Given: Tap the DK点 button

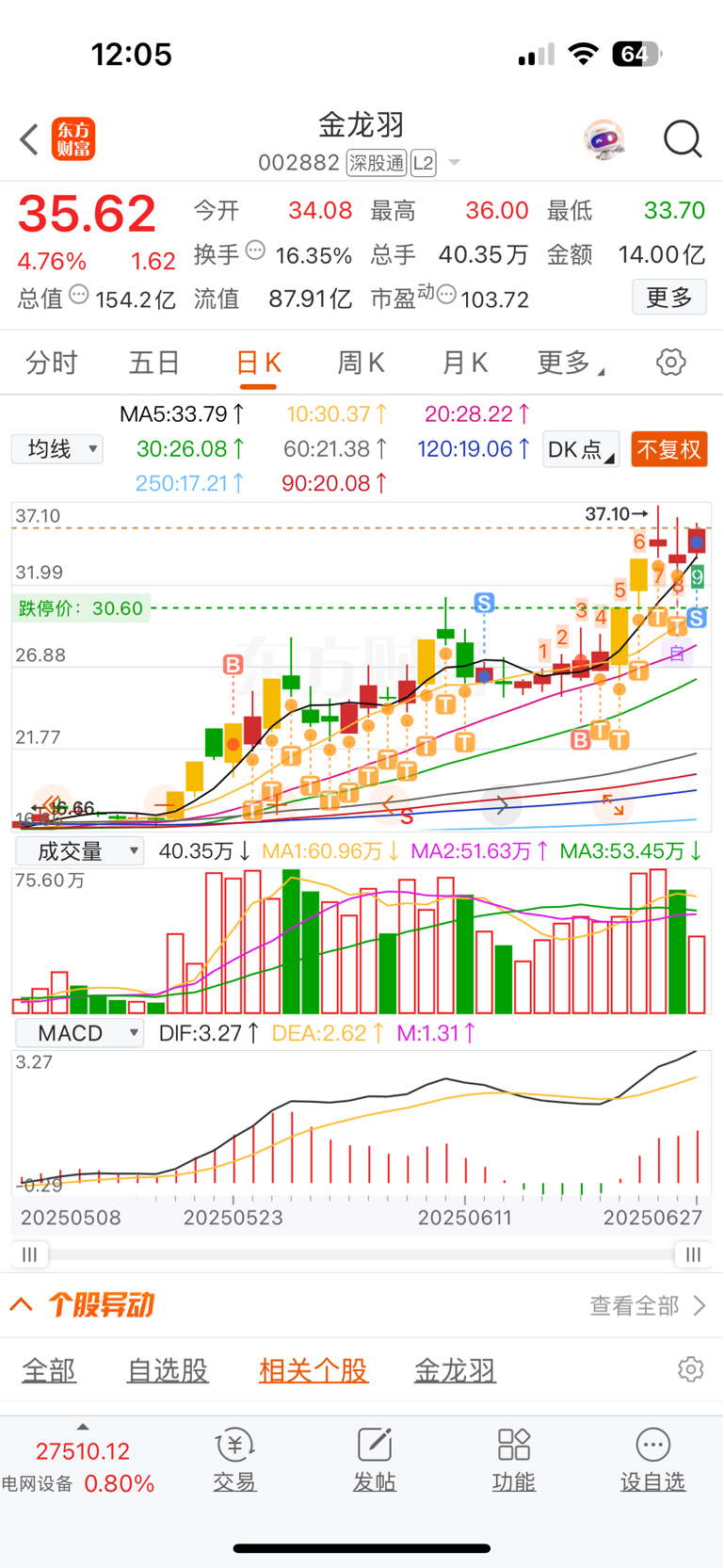Looking at the screenshot, I should coord(581,449).
